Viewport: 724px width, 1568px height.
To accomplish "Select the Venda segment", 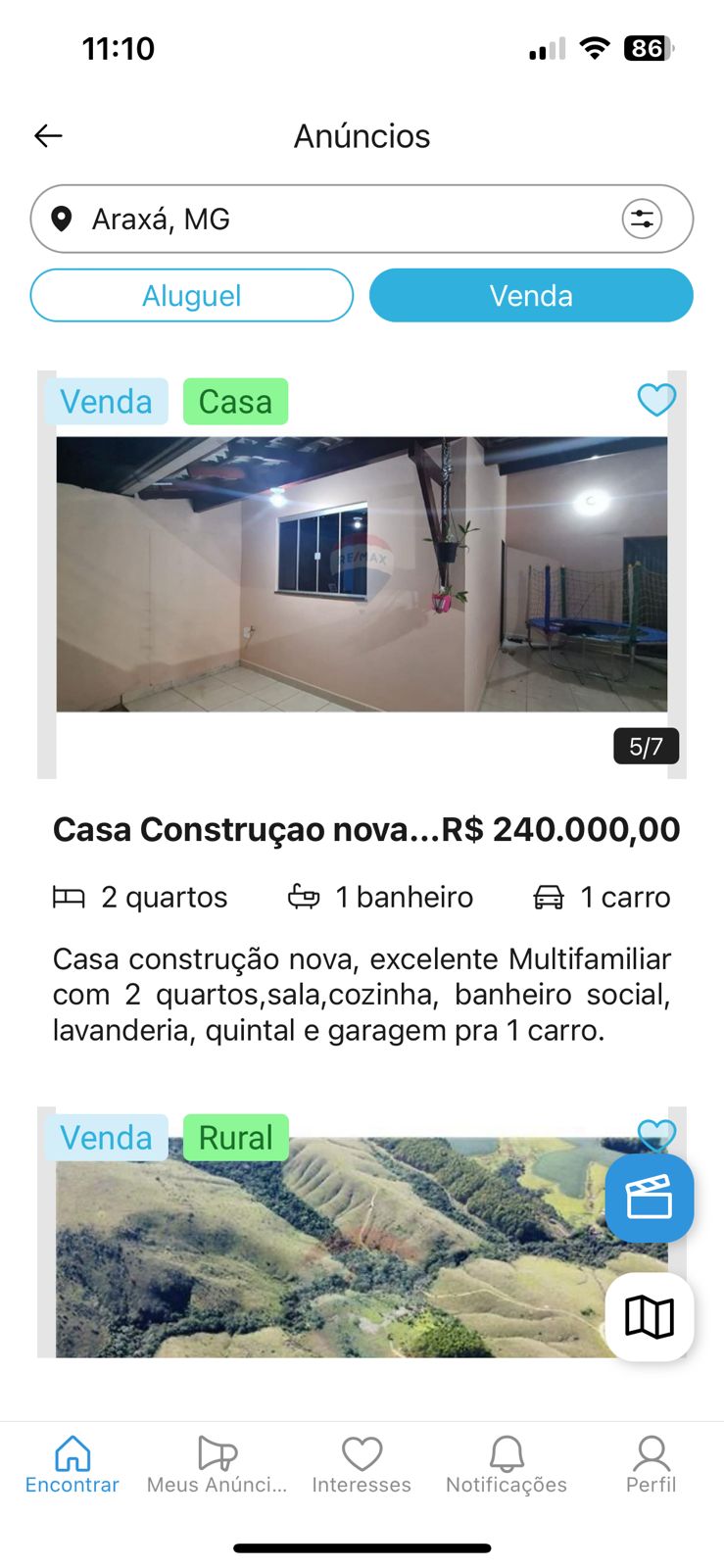I will click(531, 296).
